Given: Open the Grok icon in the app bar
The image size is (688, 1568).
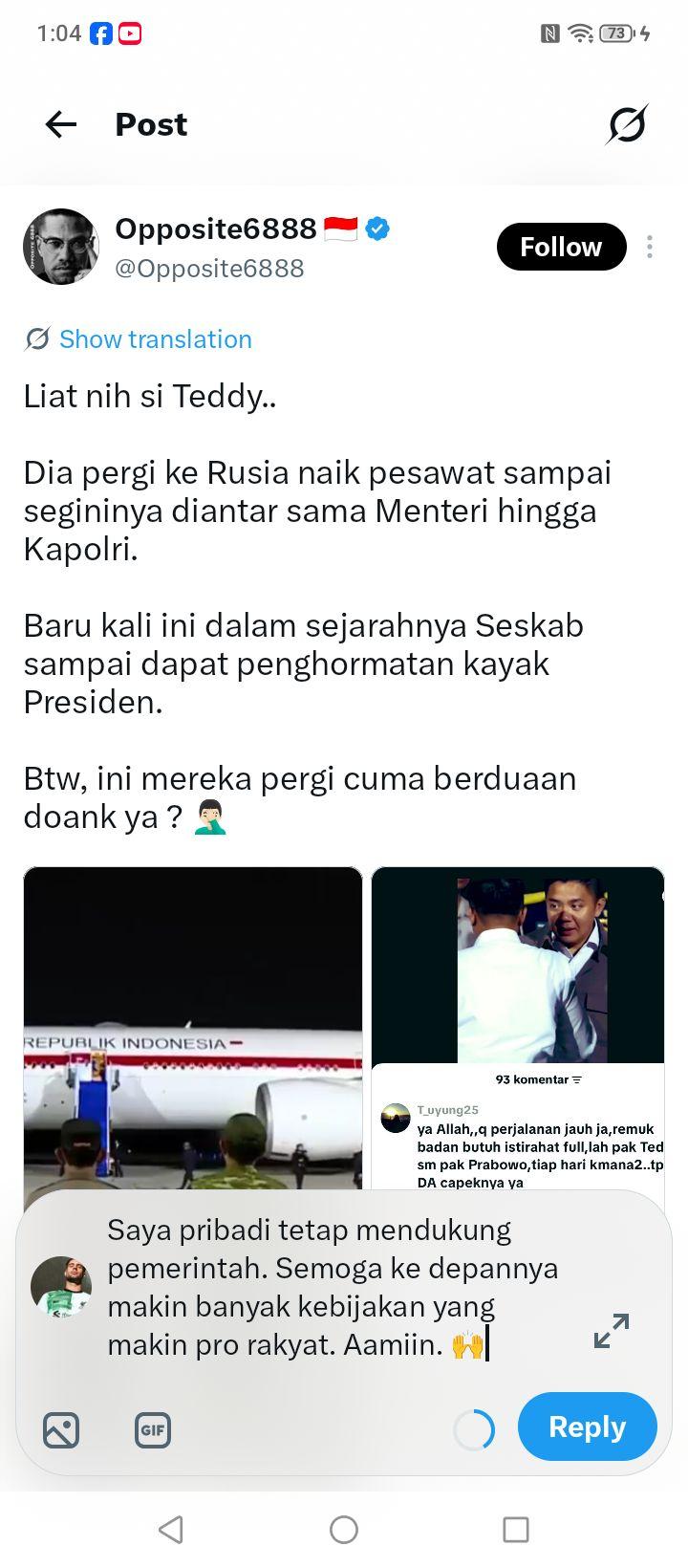Looking at the screenshot, I should point(627,124).
